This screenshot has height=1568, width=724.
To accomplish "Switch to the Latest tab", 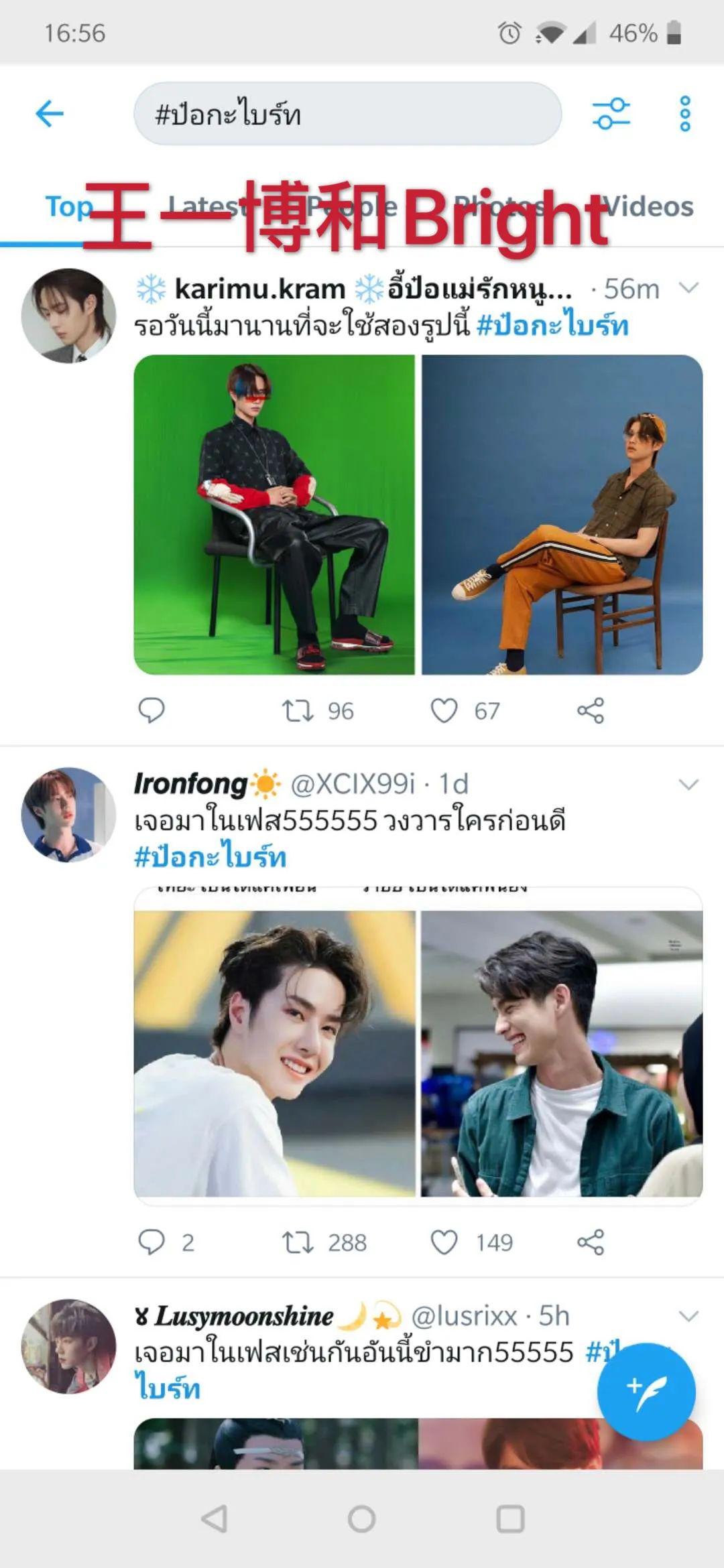I will tap(201, 206).
